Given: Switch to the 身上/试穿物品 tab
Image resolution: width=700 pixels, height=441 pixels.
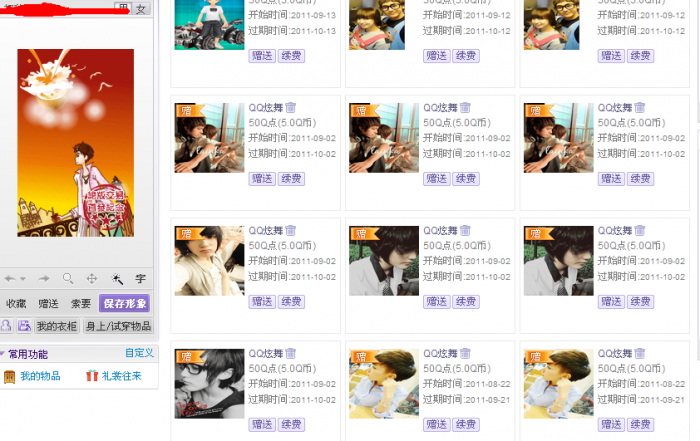Looking at the screenshot, I should 118,326.
